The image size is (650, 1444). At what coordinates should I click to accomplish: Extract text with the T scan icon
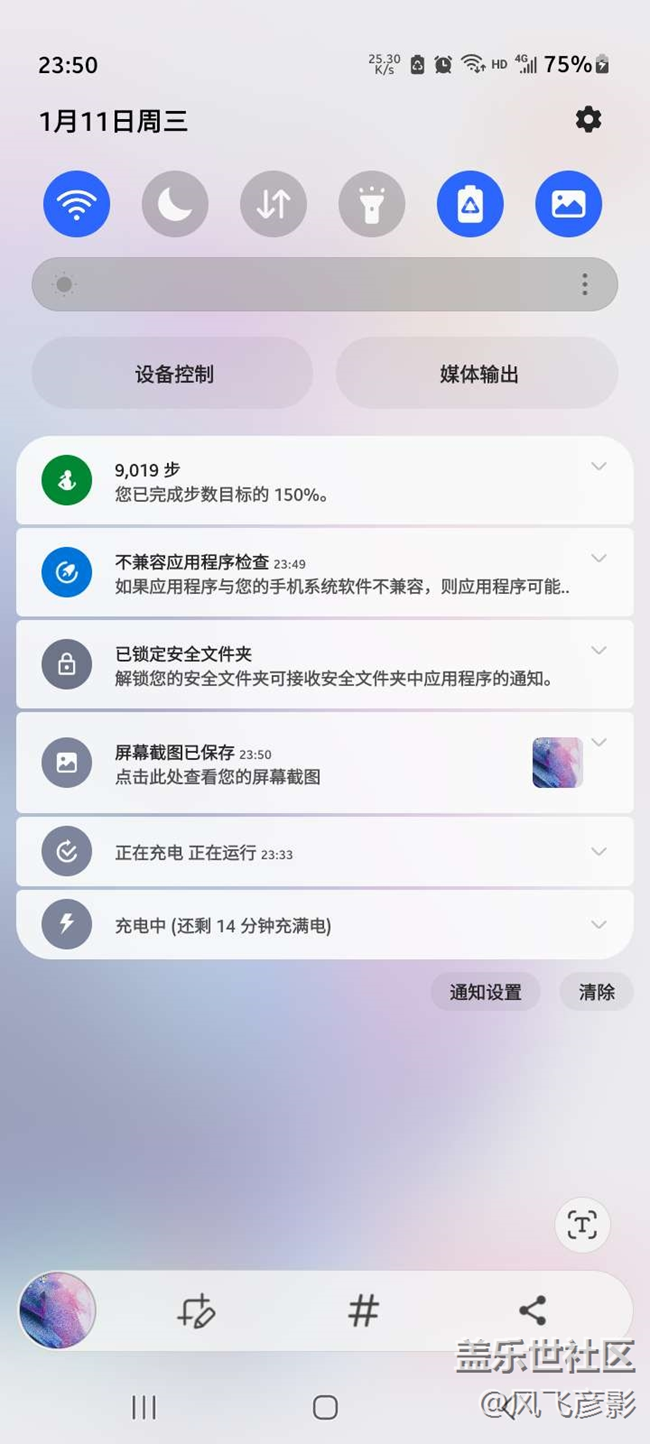coord(582,1225)
